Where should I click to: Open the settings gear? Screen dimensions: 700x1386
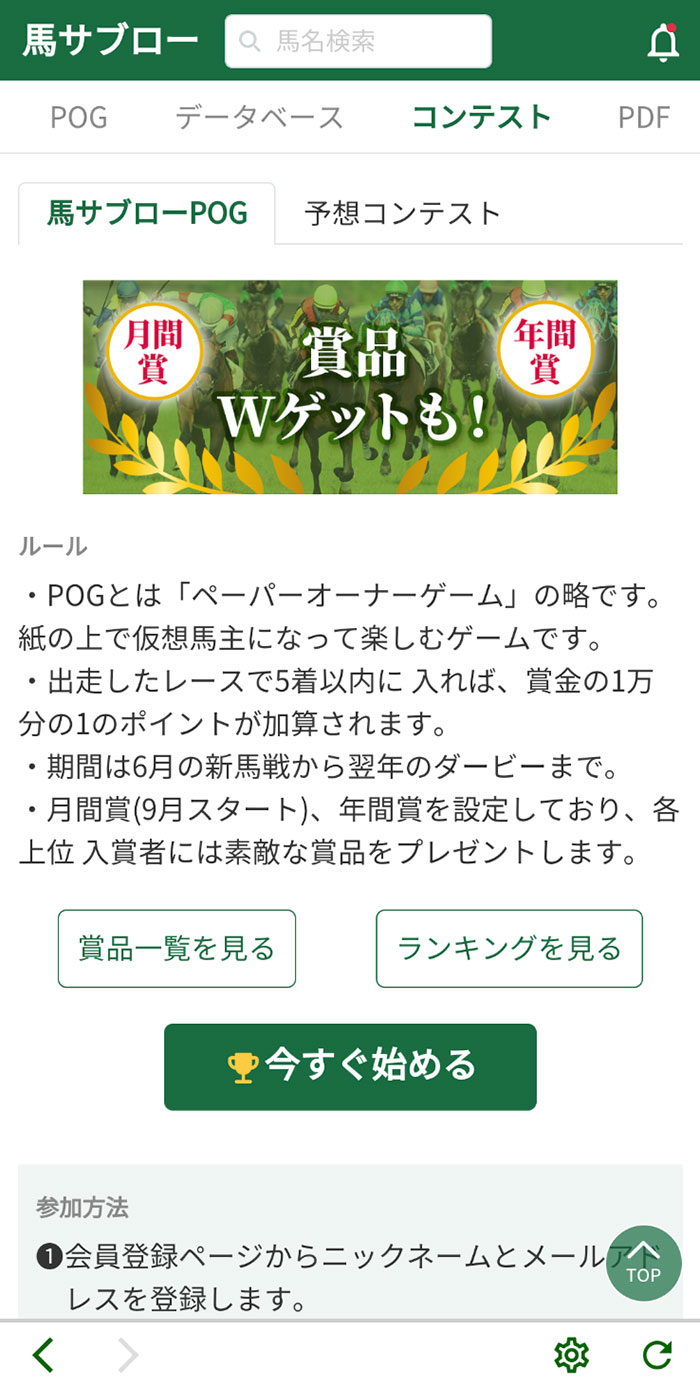point(571,1355)
